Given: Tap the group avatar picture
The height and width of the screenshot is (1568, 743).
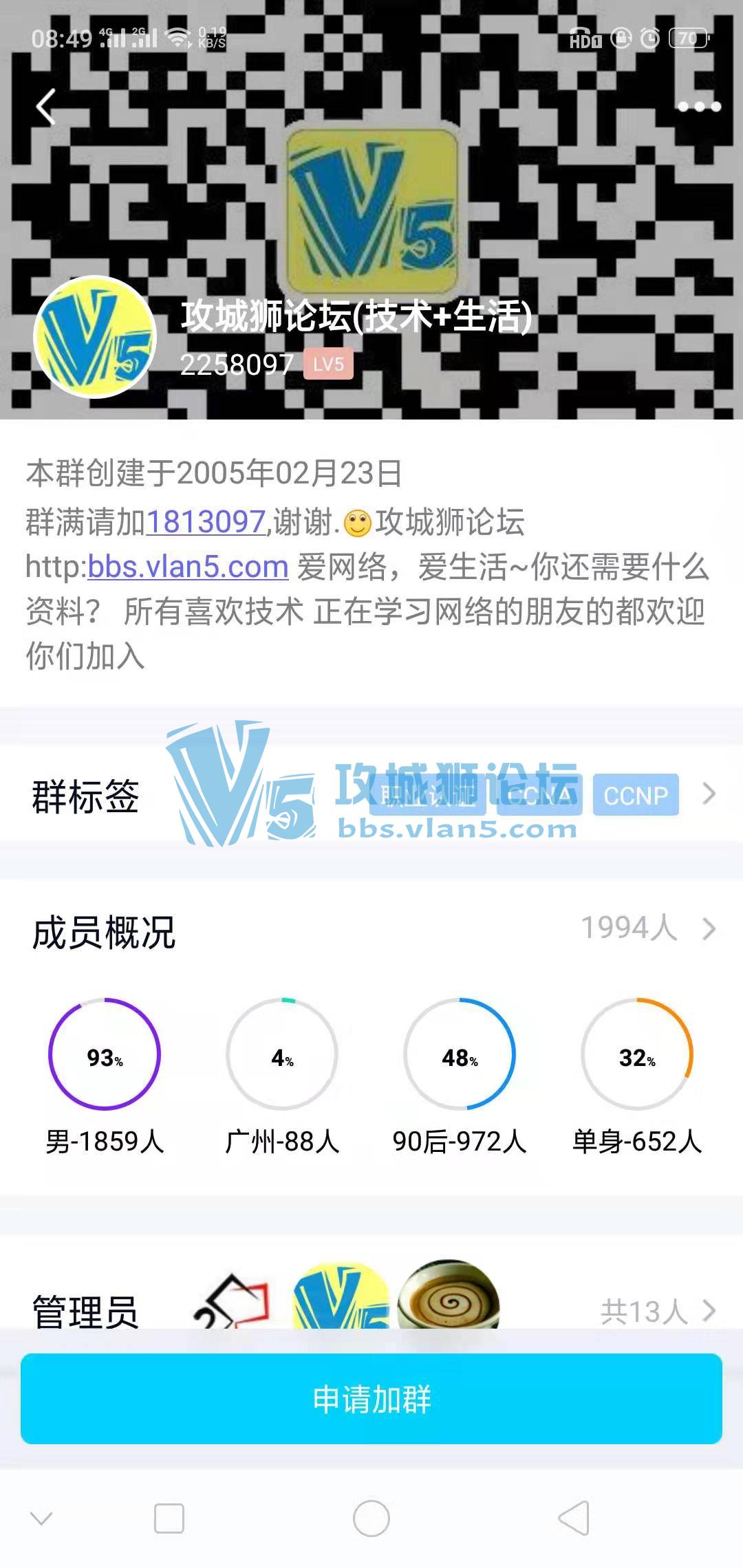Looking at the screenshot, I should point(95,337).
